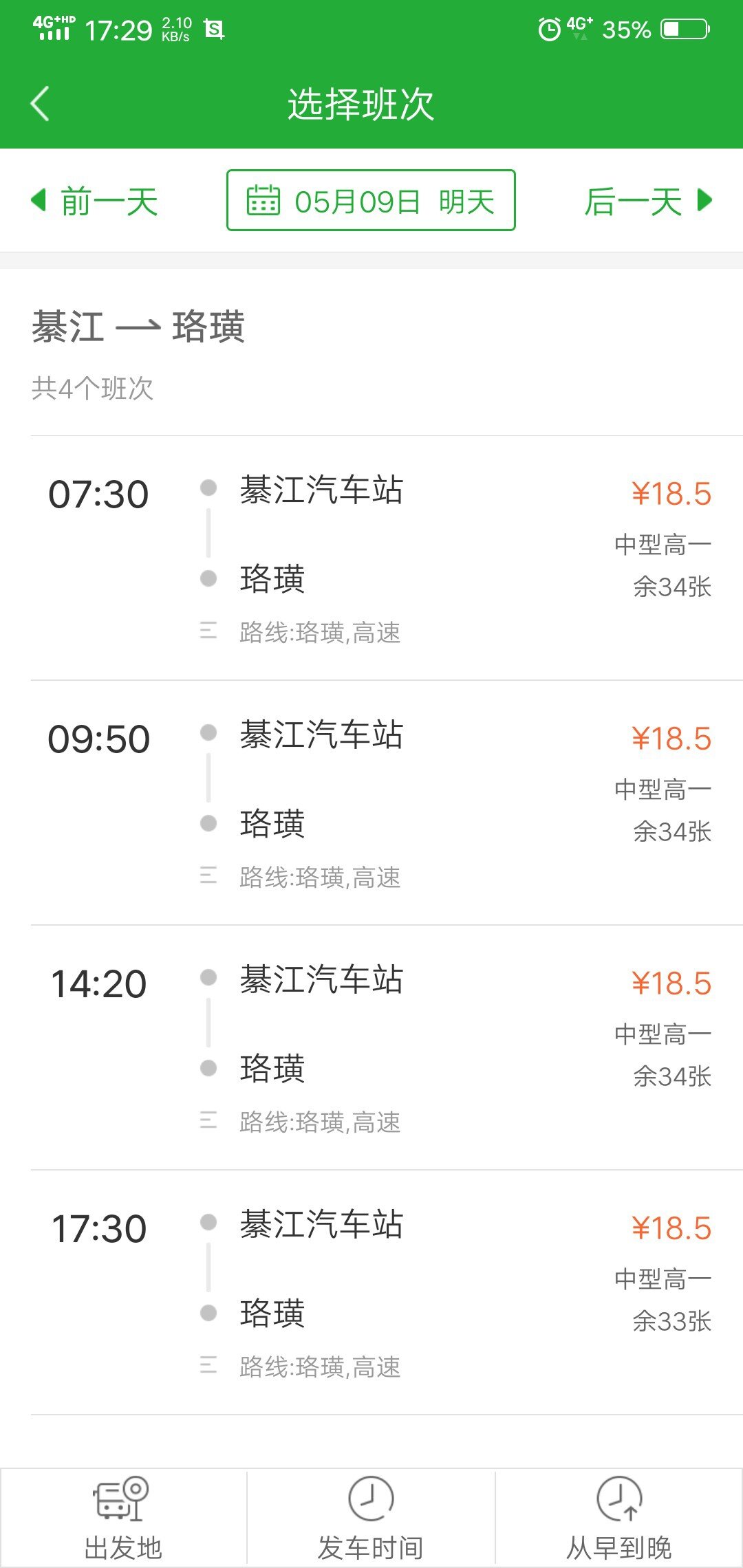This screenshot has width=743, height=1568.
Task: Switch to 后一天 (next day)
Action: 647,202
